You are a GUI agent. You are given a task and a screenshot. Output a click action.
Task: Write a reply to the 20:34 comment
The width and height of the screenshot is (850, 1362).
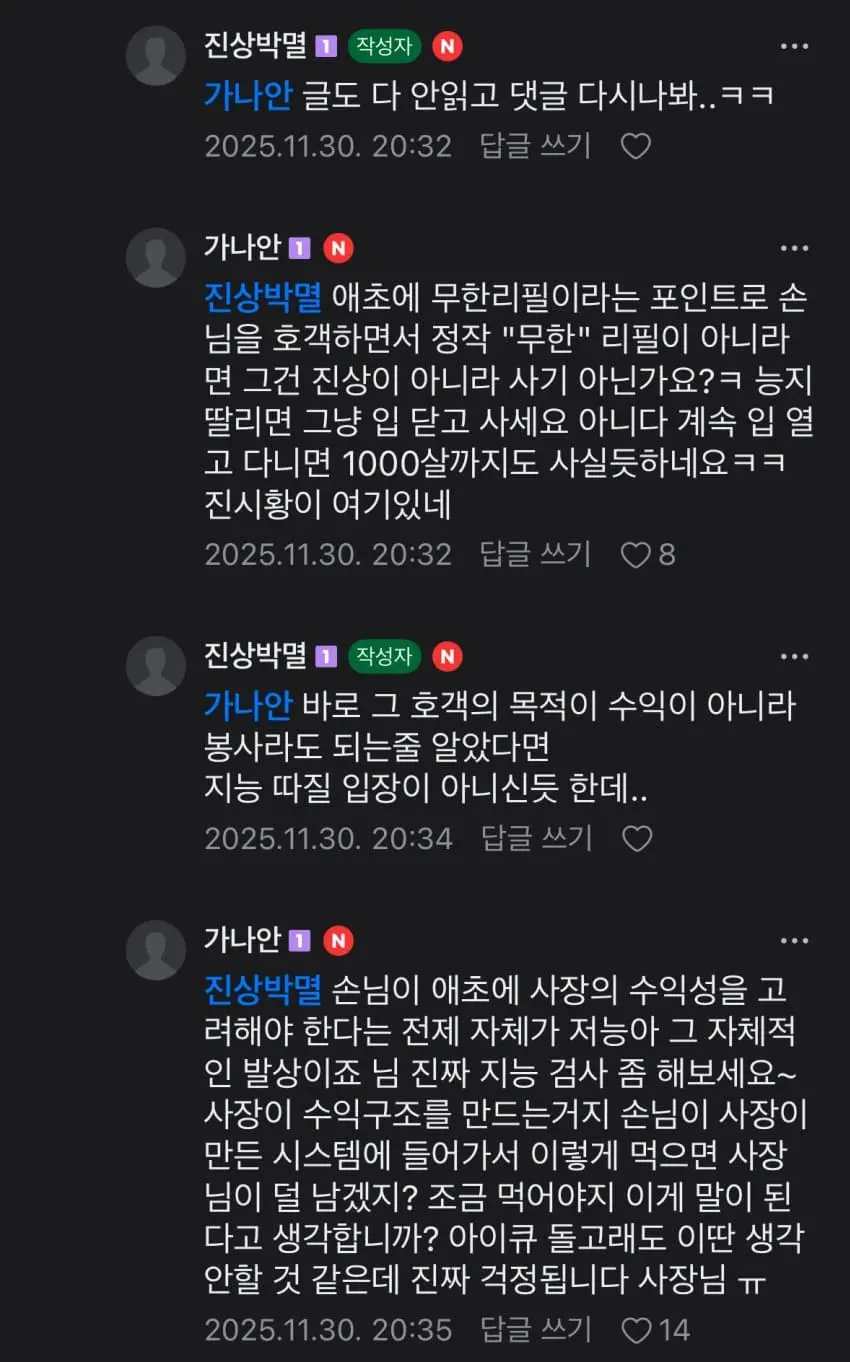coord(536,837)
